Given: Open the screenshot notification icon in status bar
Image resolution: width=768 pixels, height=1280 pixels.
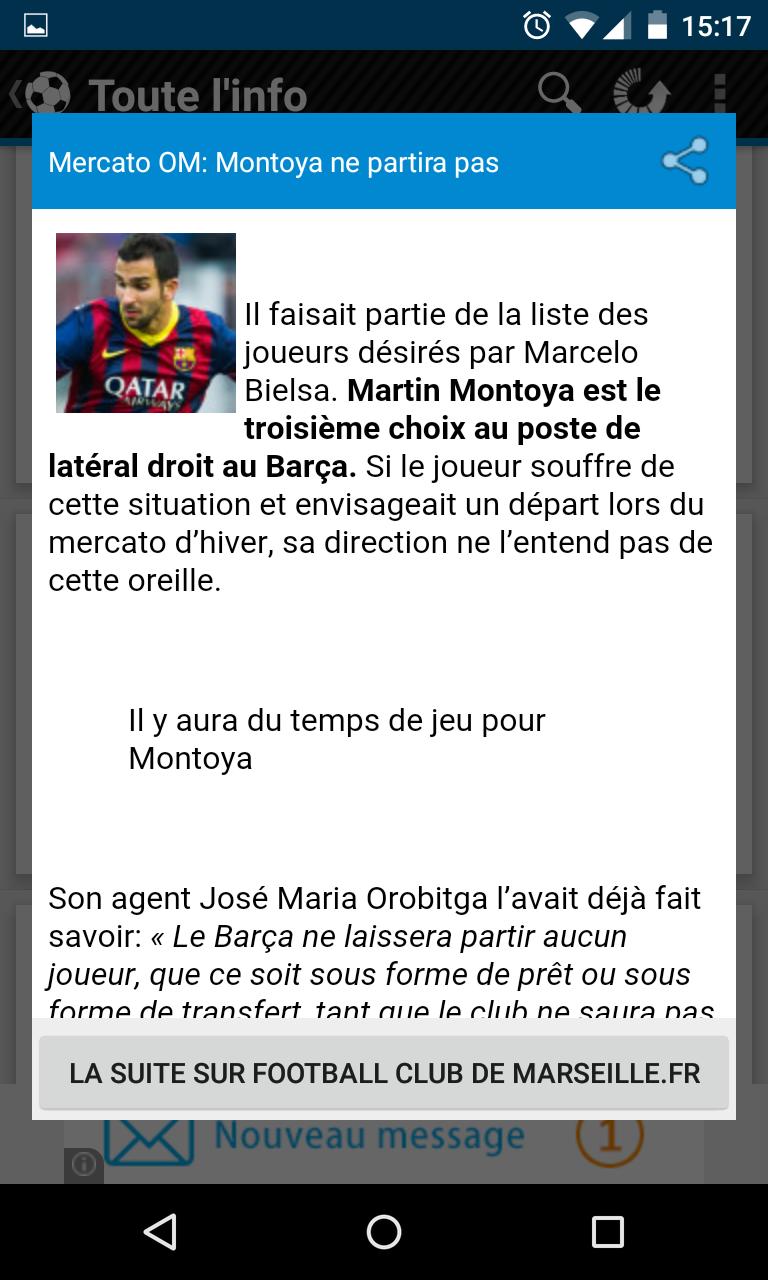Looking at the screenshot, I should pos(36,25).
